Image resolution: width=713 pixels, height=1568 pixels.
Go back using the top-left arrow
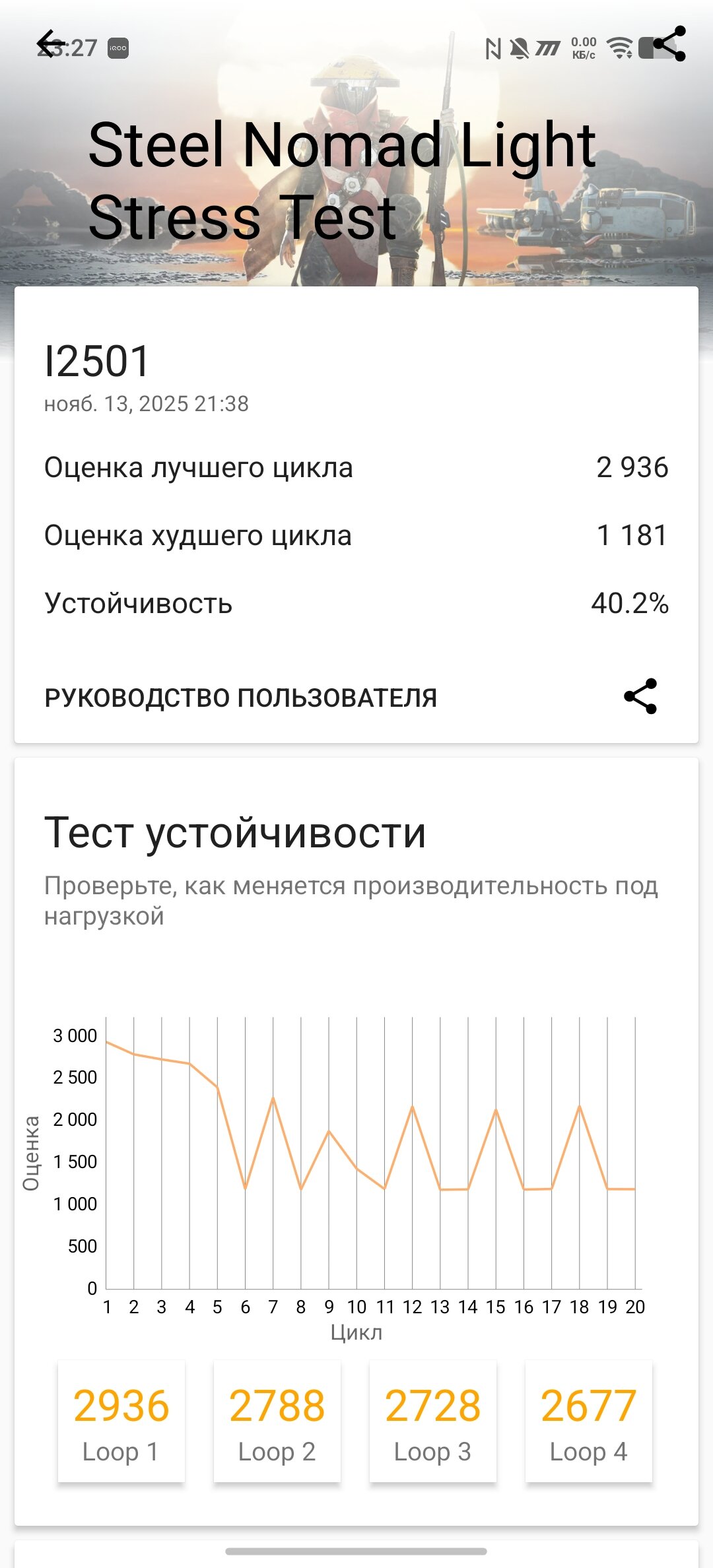click(50, 44)
